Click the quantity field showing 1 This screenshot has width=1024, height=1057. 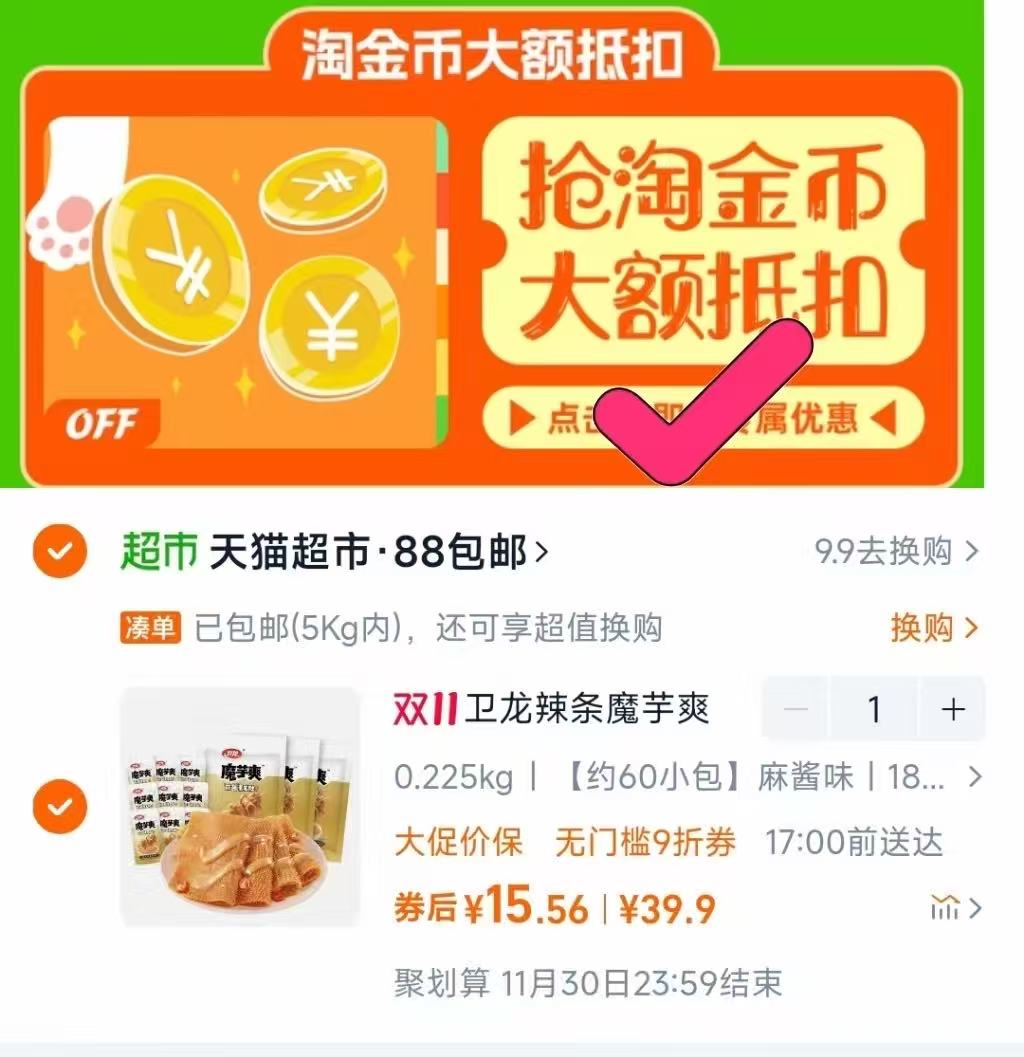(x=874, y=710)
